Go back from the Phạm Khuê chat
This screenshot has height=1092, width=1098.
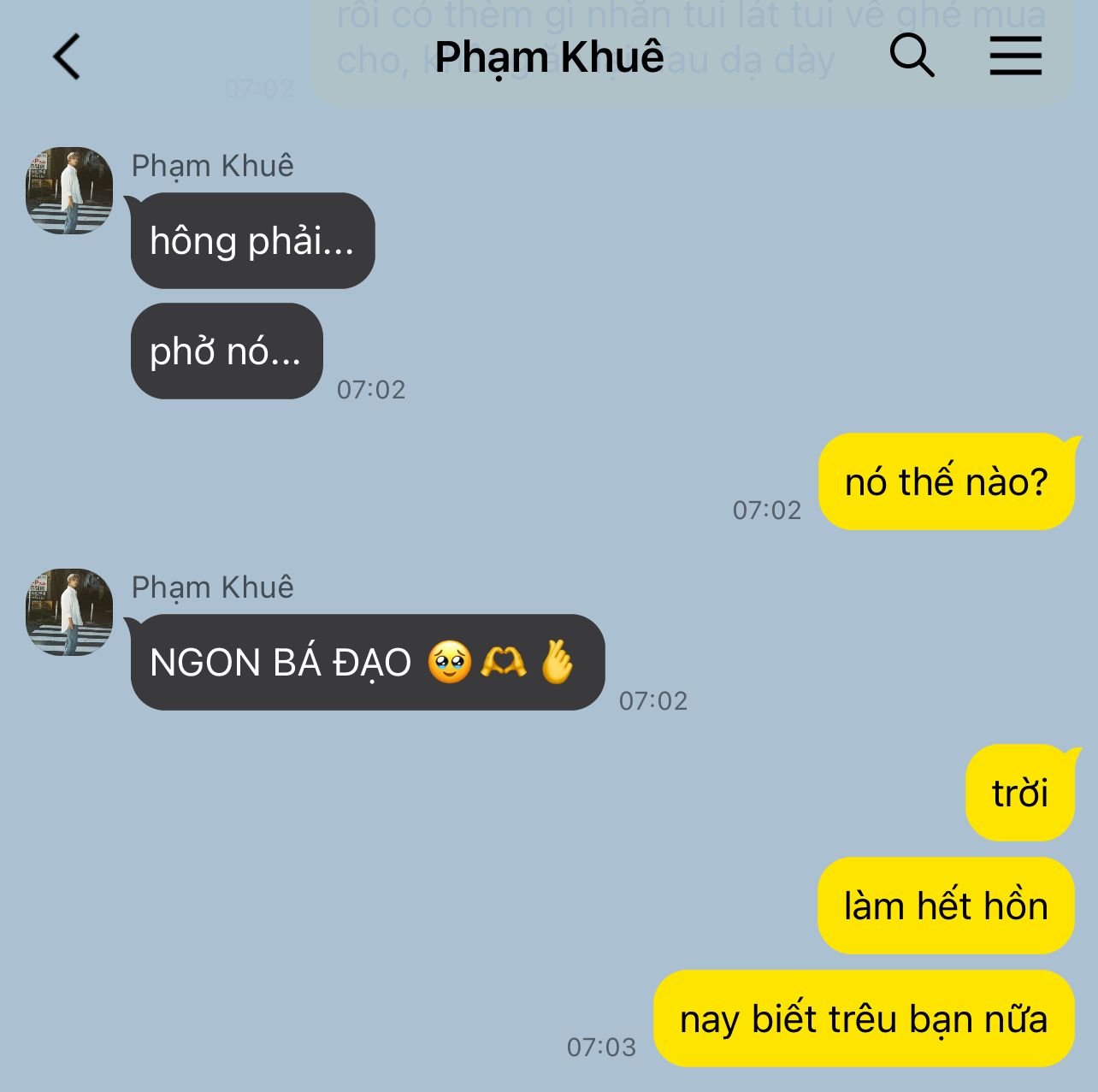pos(67,57)
